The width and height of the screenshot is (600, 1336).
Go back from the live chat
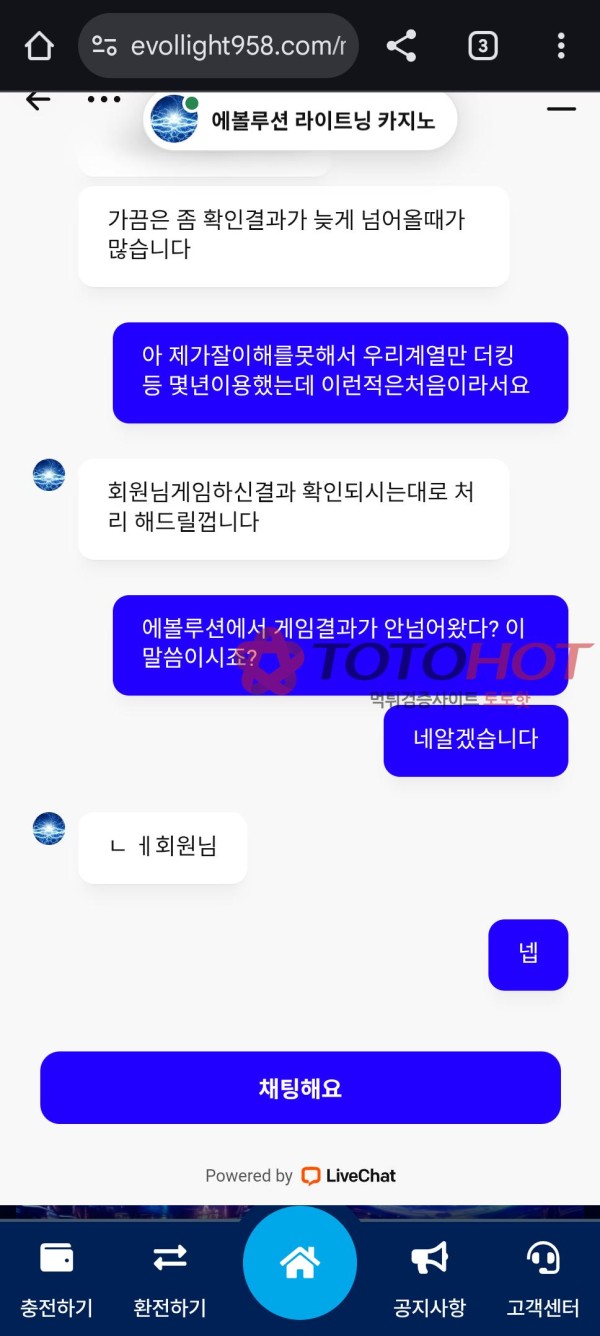point(38,100)
